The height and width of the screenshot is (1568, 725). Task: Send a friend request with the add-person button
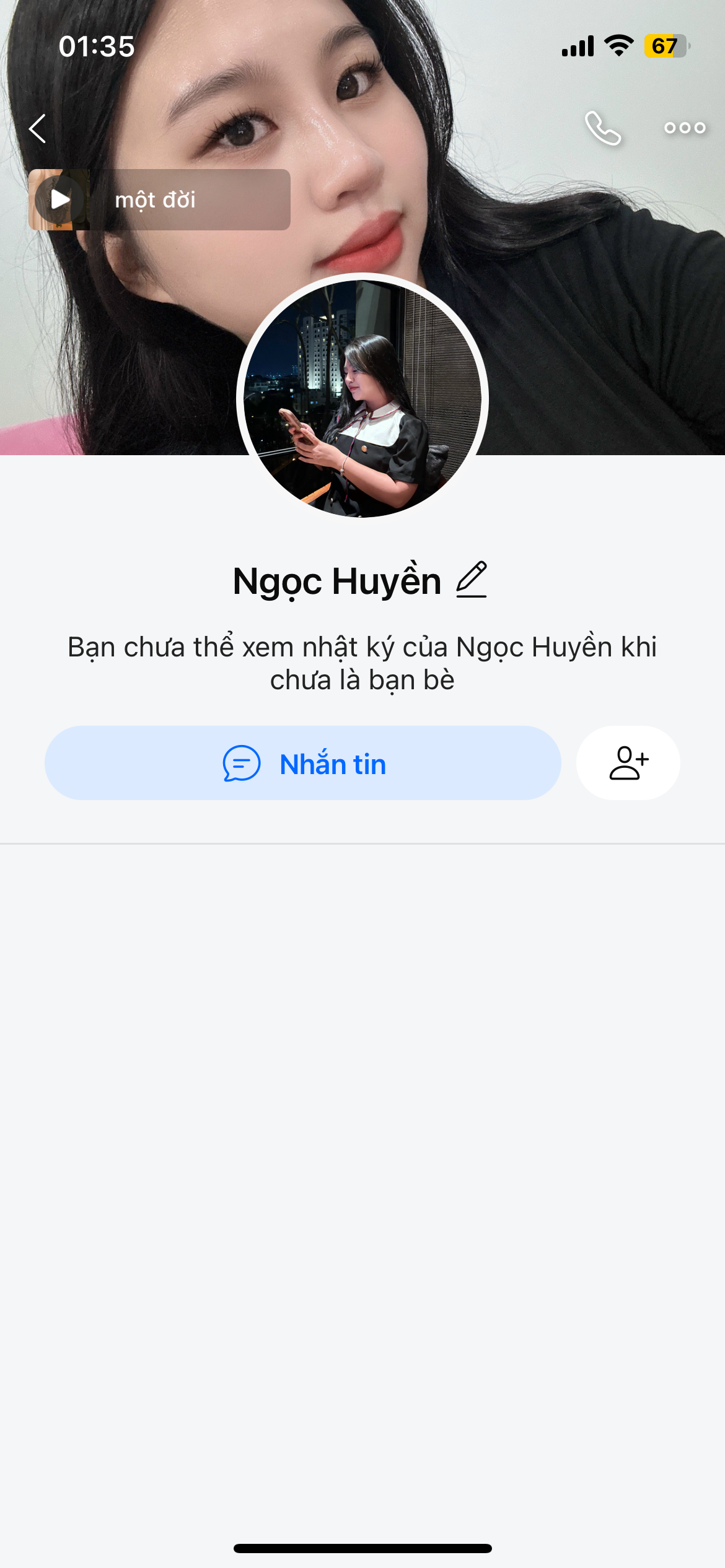628,763
